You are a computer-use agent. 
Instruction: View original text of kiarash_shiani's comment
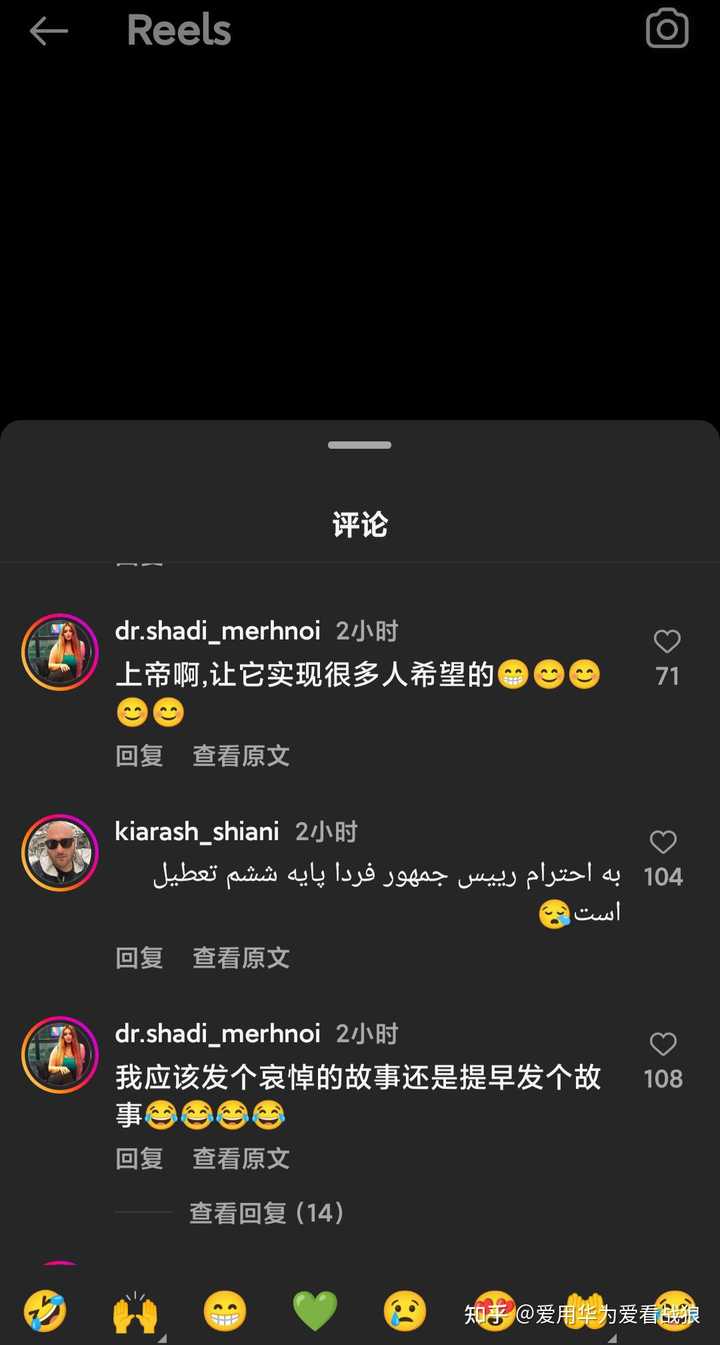[x=241, y=957]
